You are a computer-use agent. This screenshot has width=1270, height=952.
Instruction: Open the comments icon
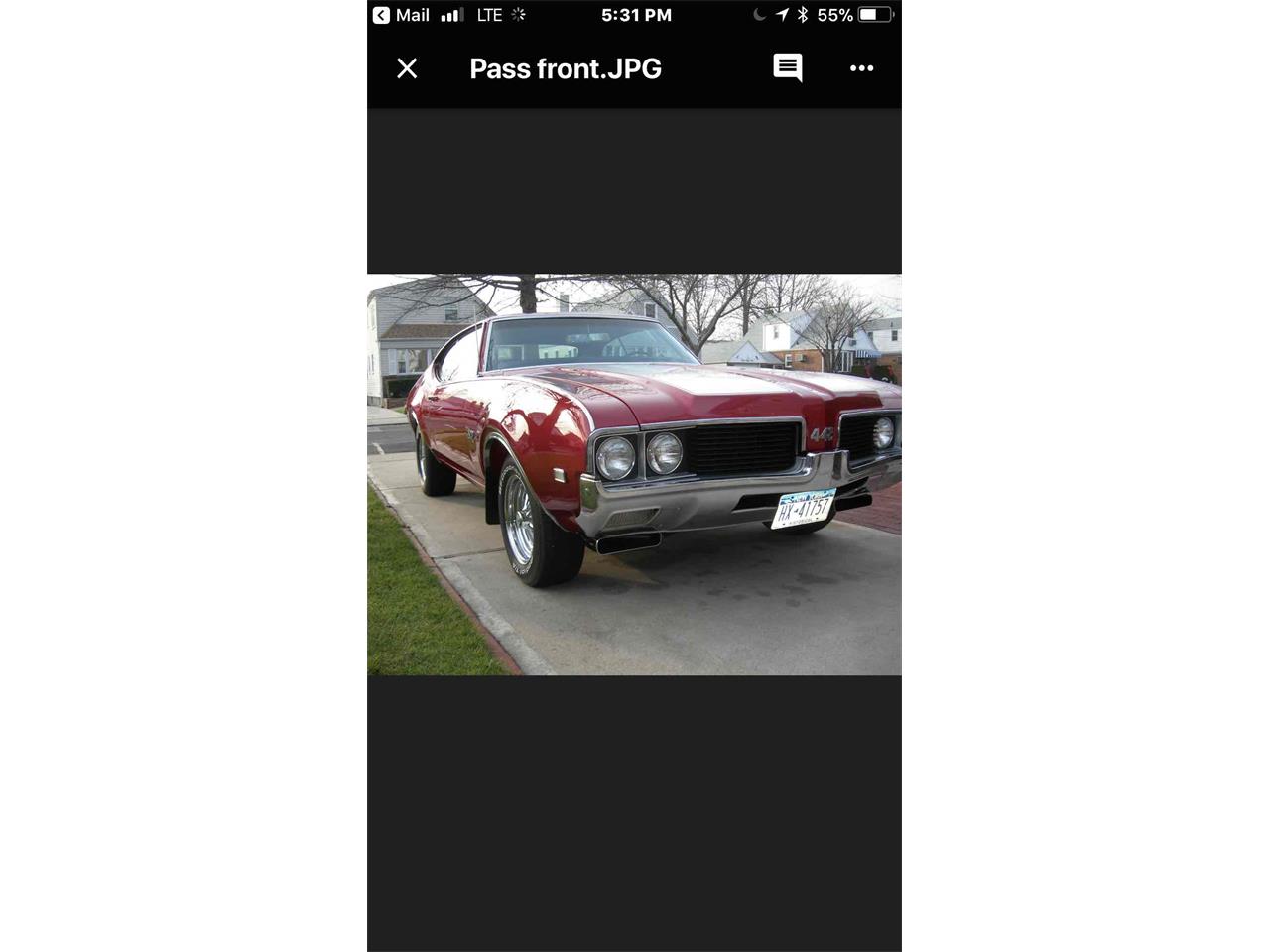tap(787, 67)
